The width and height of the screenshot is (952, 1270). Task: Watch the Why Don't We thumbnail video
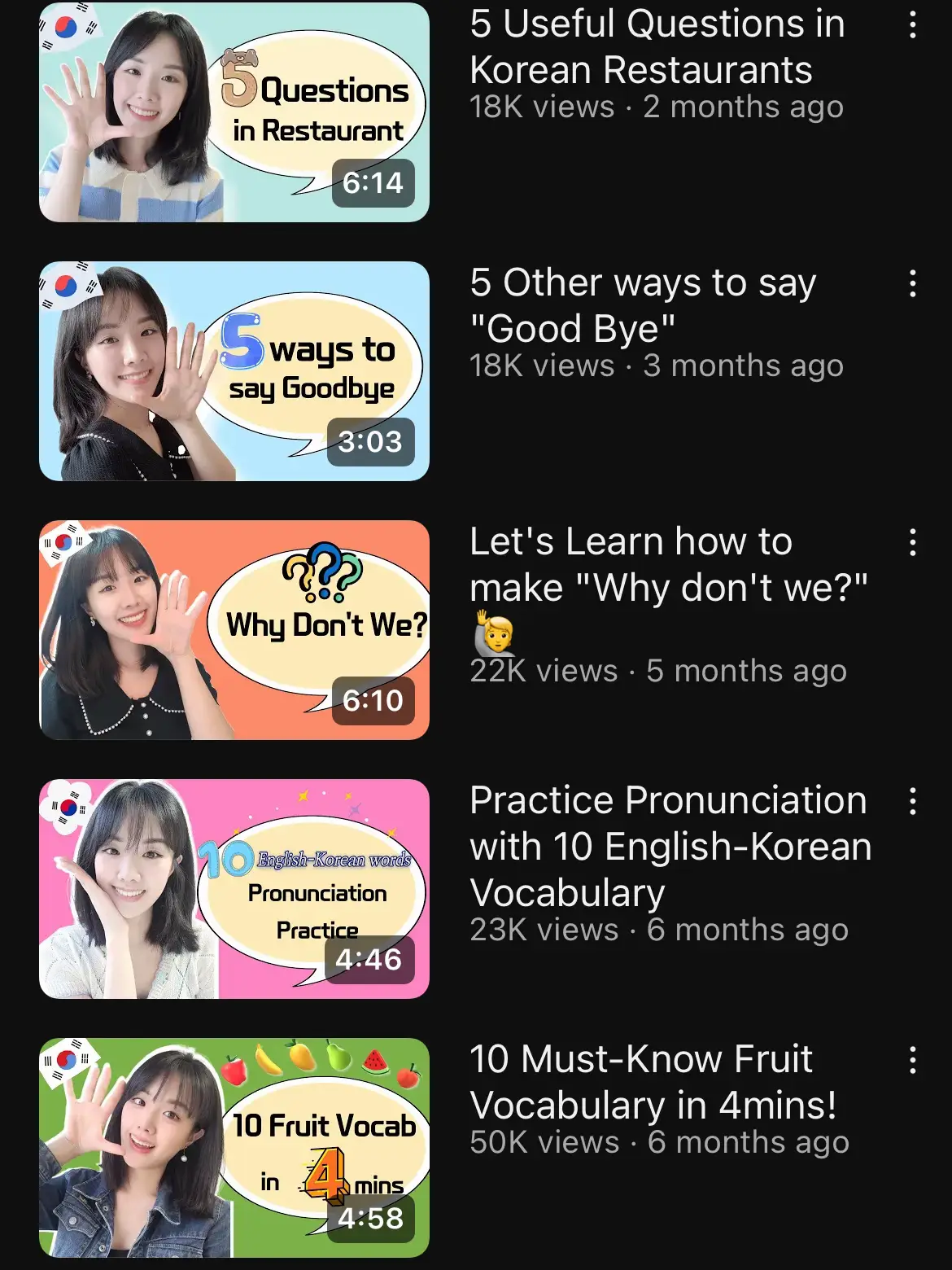[x=234, y=630]
